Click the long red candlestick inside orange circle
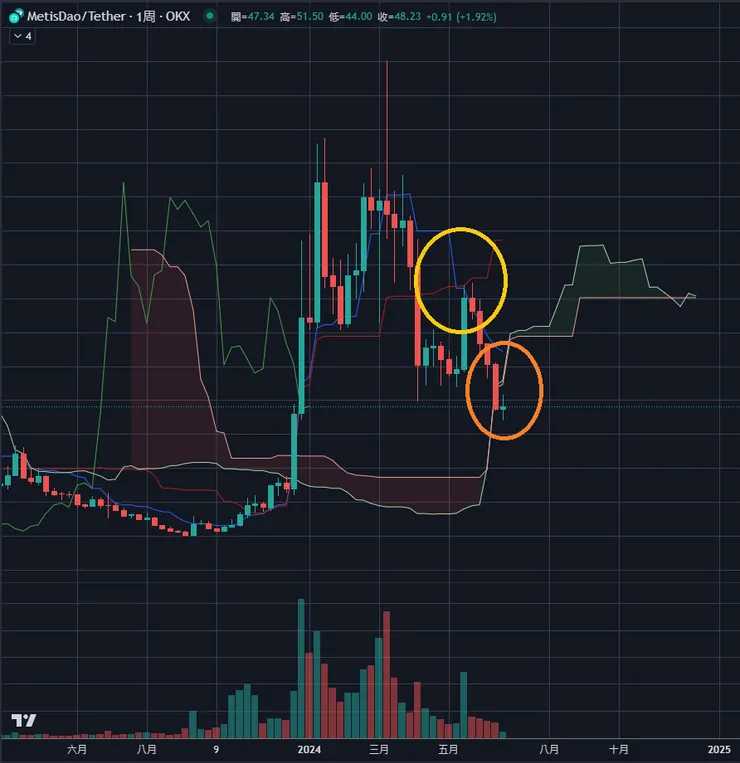Viewport: 740px width, 763px height. coord(496,385)
